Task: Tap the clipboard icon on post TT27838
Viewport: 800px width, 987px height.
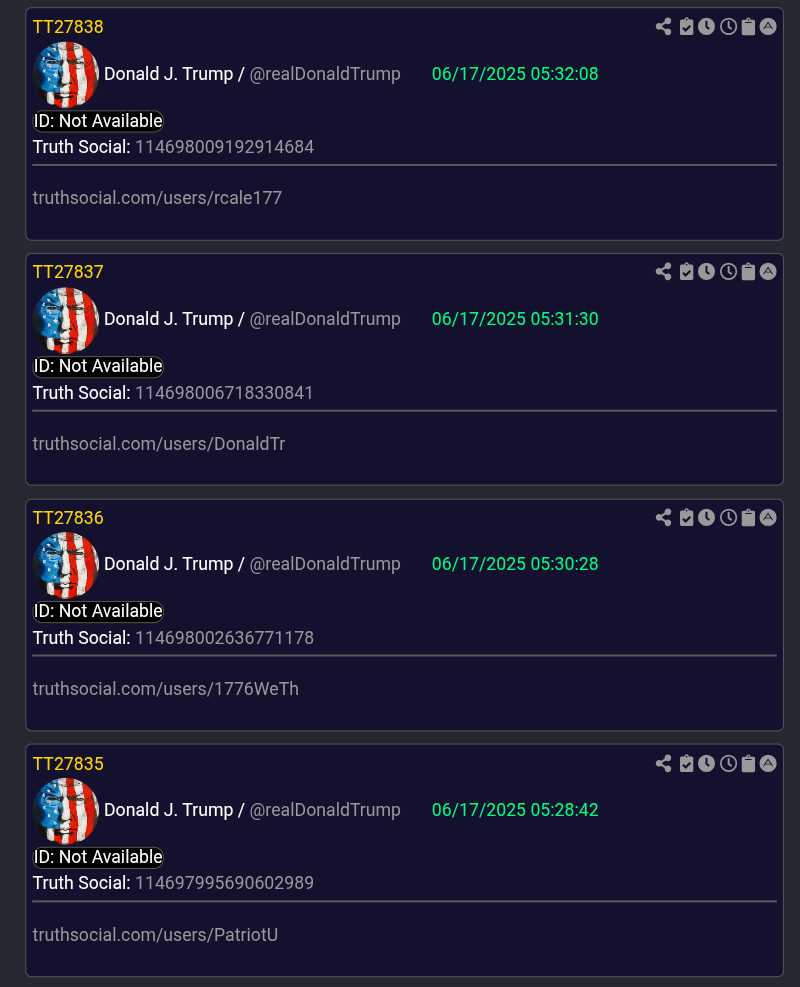Action: click(748, 26)
